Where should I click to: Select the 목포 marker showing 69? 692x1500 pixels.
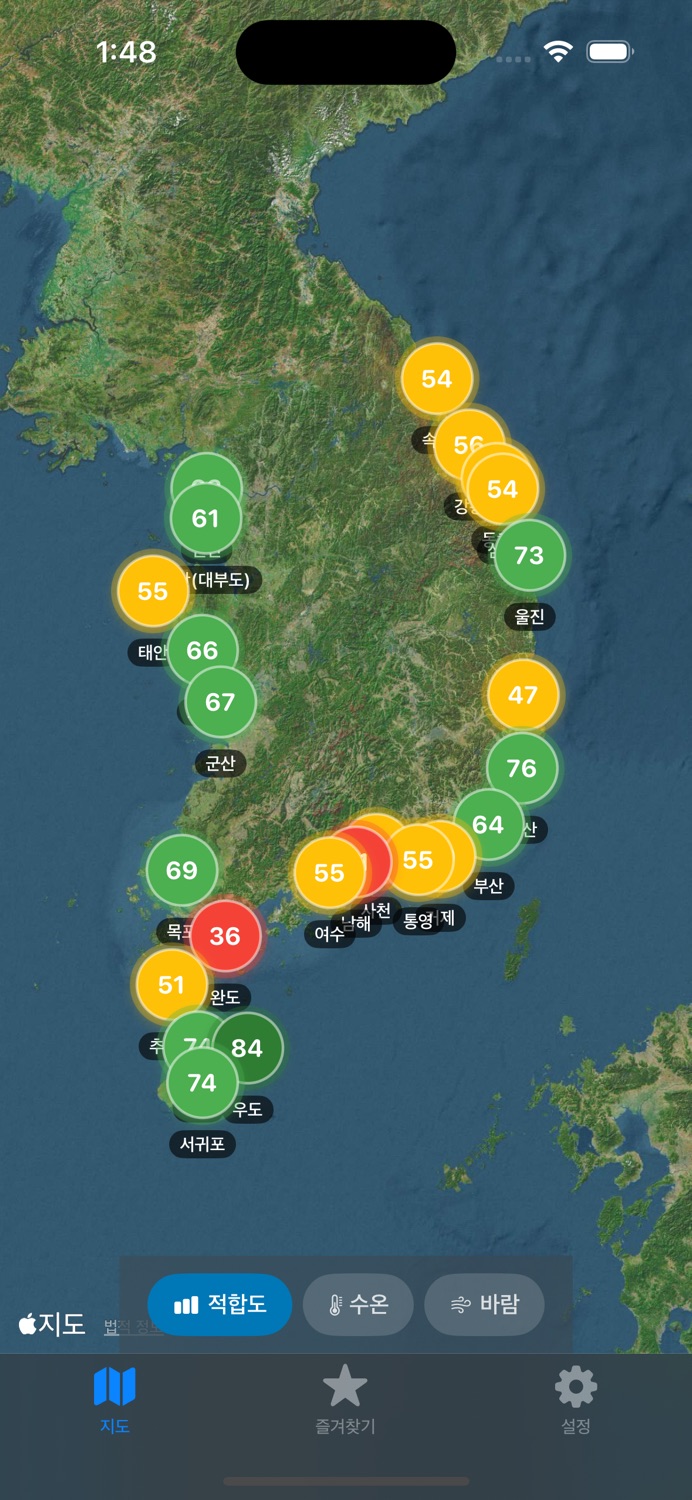pyautogui.click(x=182, y=870)
